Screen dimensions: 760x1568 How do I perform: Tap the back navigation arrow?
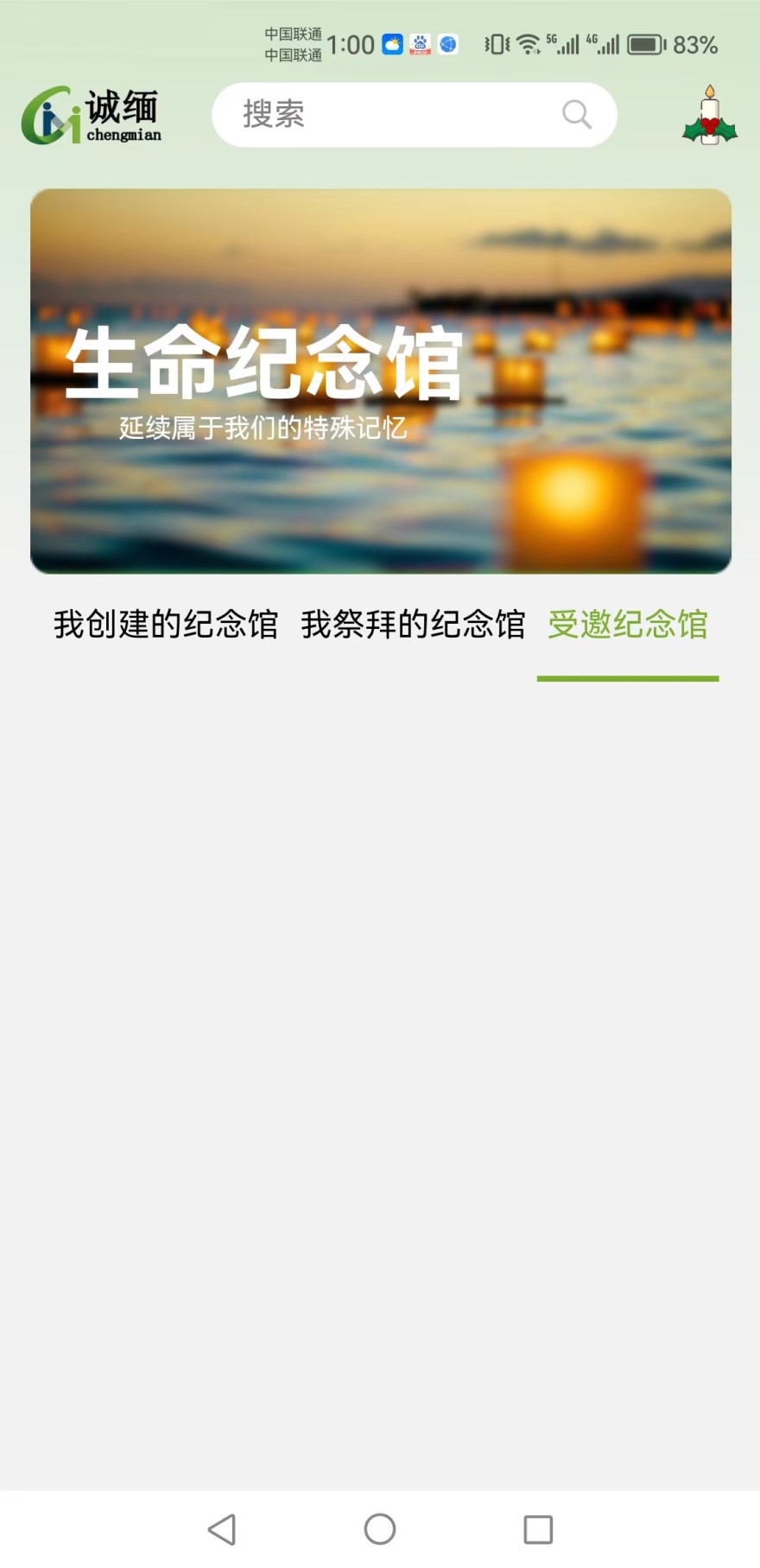point(223,1529)
